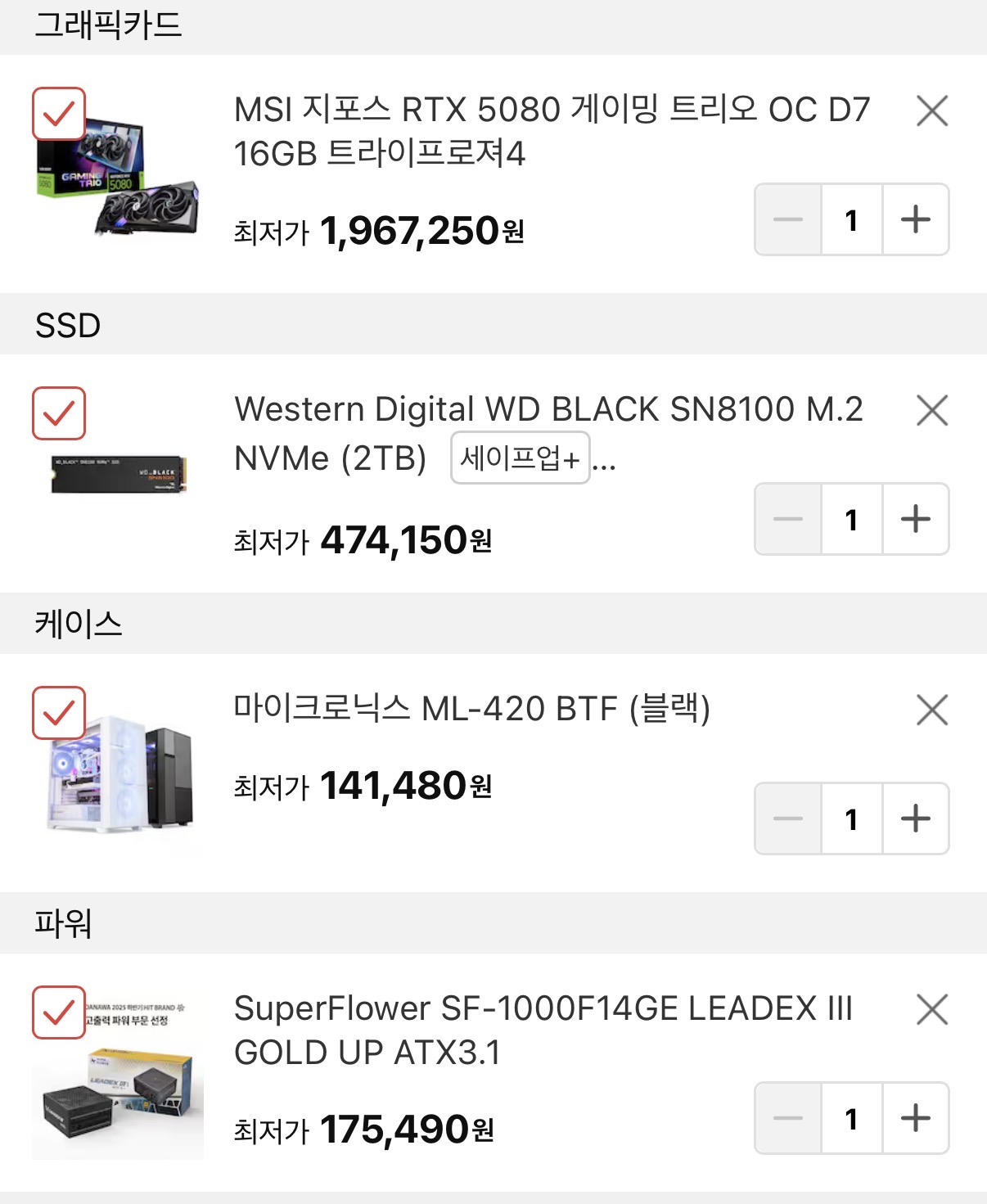Remove WD BLACK SN8100 from the list

pos(932,411)
